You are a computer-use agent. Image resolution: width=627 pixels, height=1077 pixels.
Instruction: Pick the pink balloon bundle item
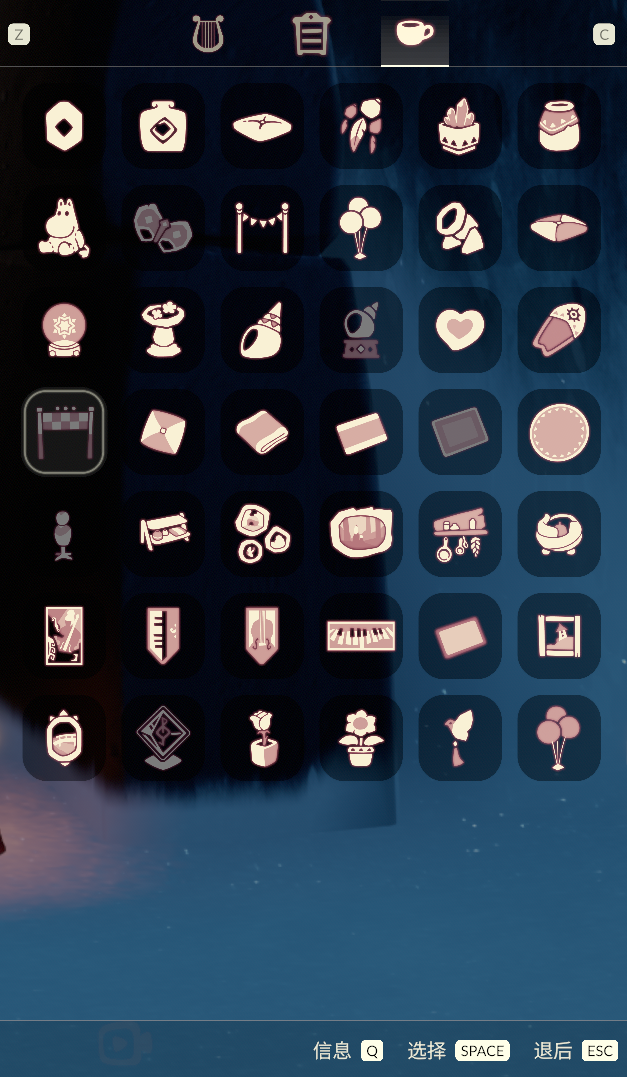[559, 737]
